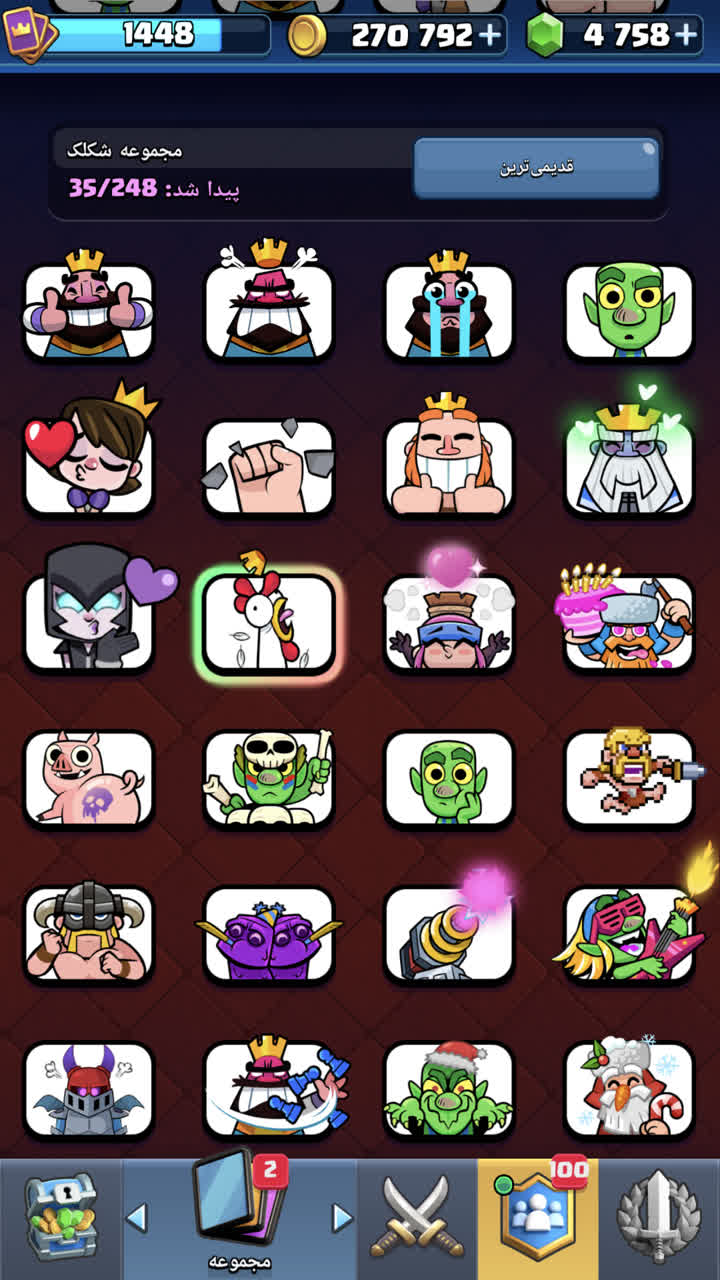This screenshot has height=1280, width=720.
Task: Select the pink pig skull emote
Action: tap(89, 778)
